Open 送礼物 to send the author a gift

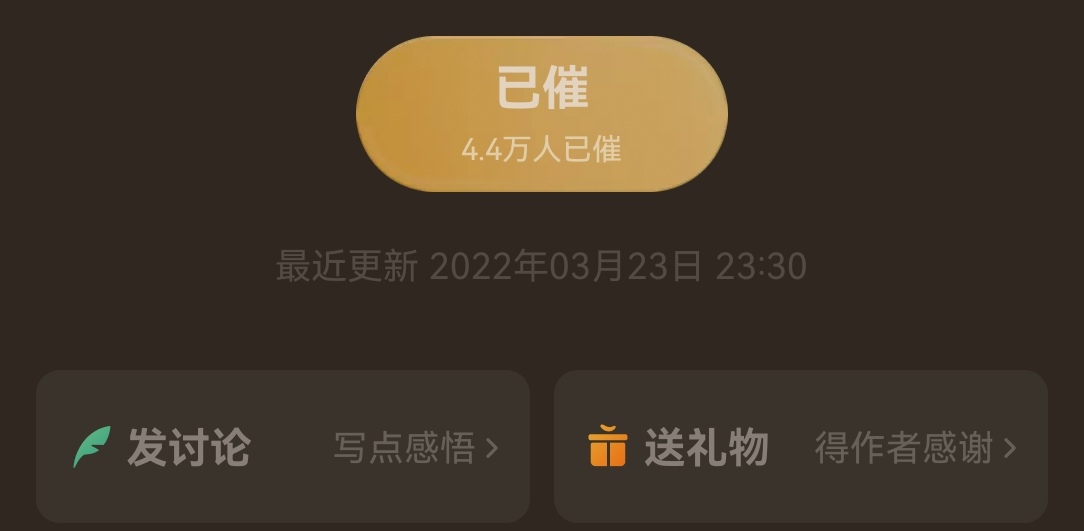(801, 447)
